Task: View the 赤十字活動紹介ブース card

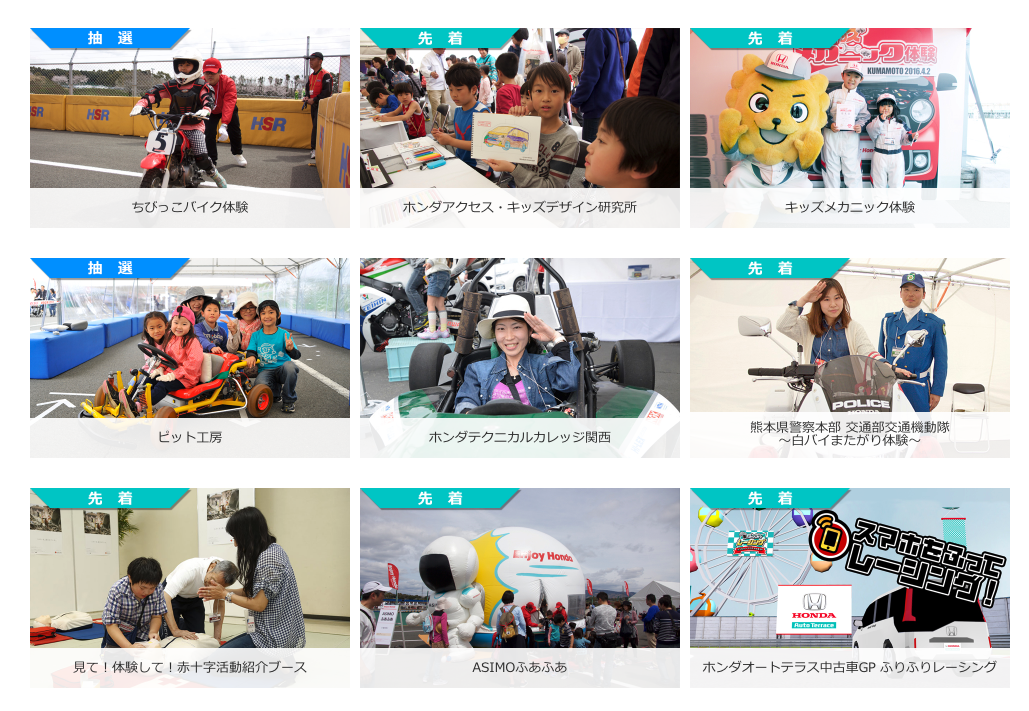Action: [x=190, y=588]
